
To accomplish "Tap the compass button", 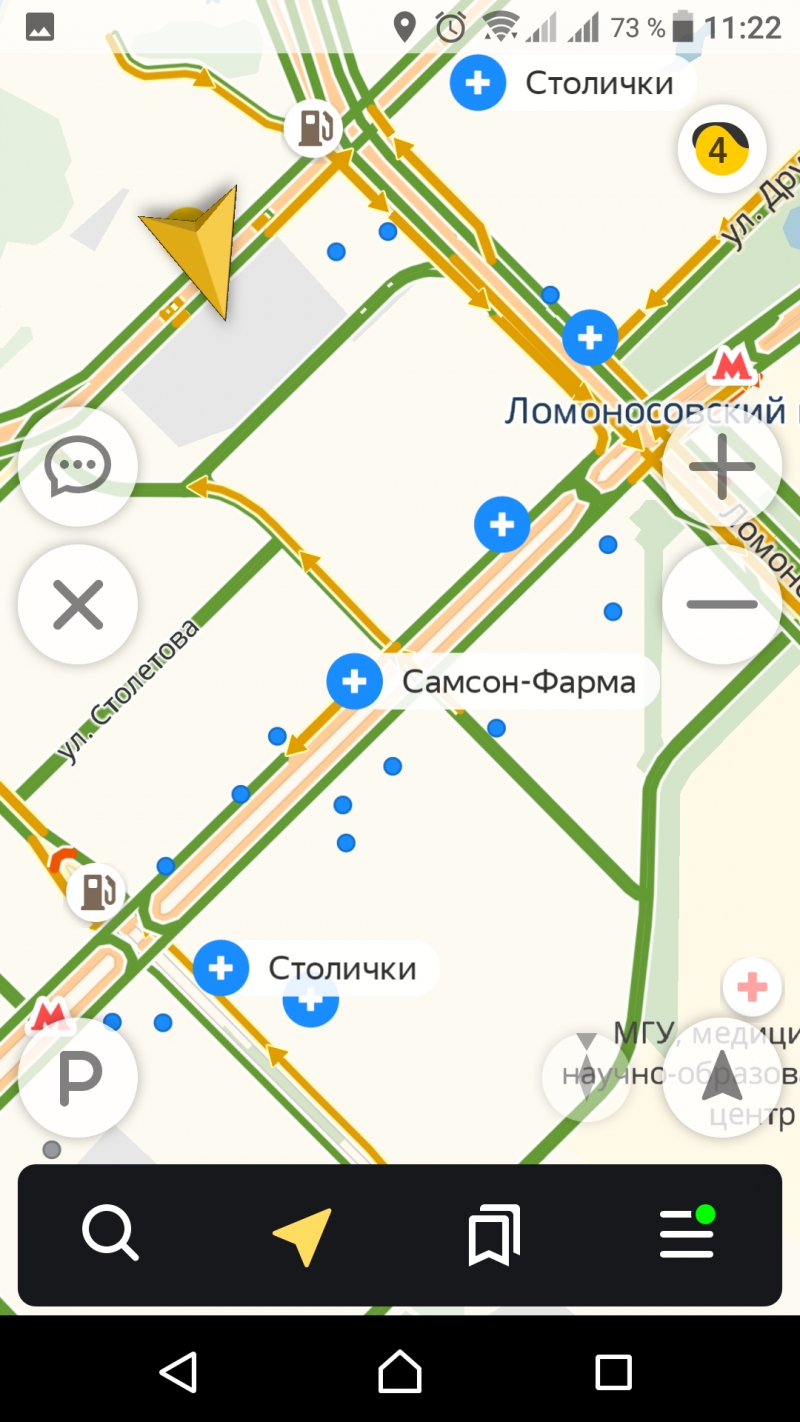I will tap(586, 1076).
